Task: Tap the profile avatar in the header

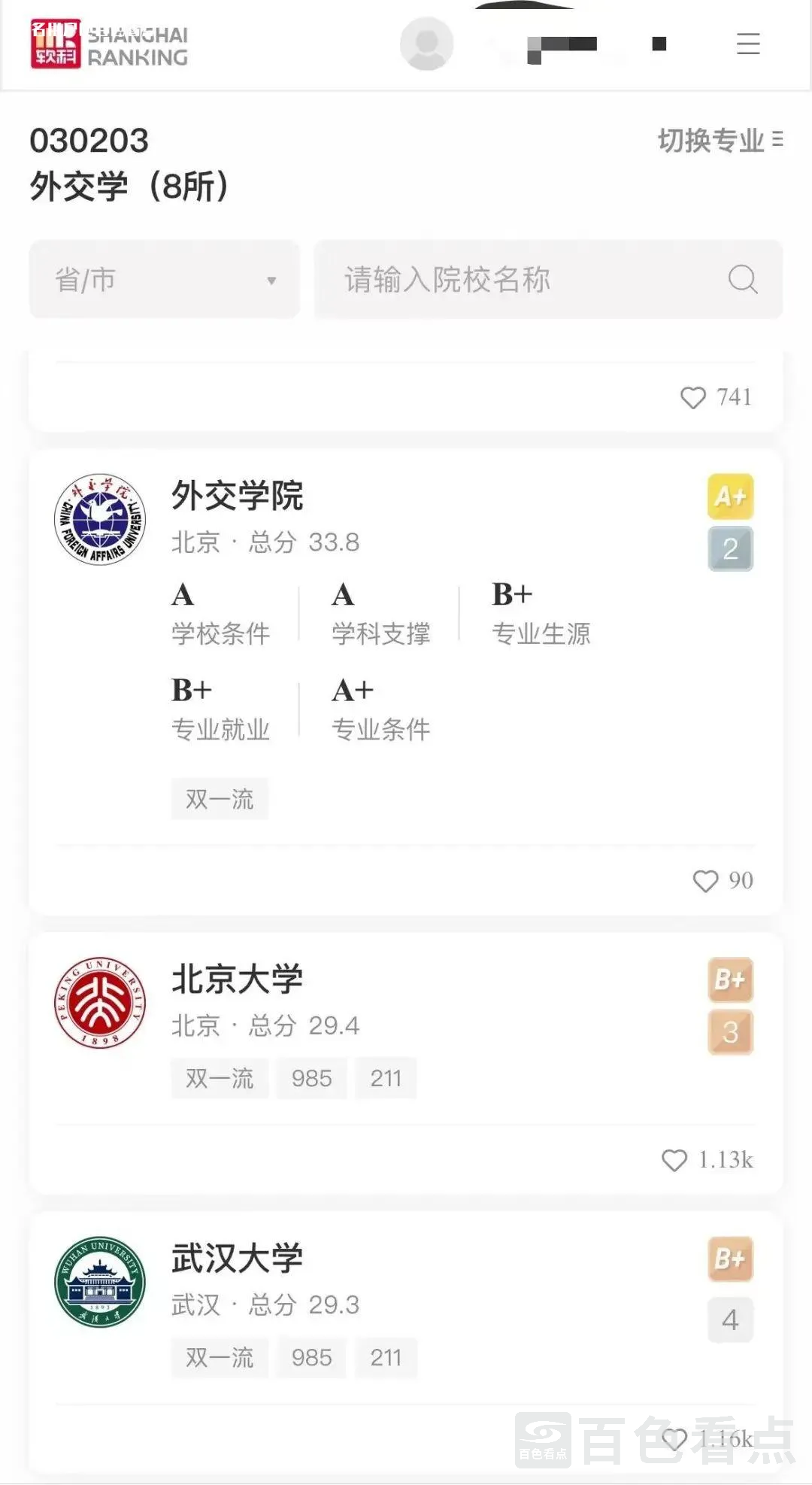Action: 426,44
